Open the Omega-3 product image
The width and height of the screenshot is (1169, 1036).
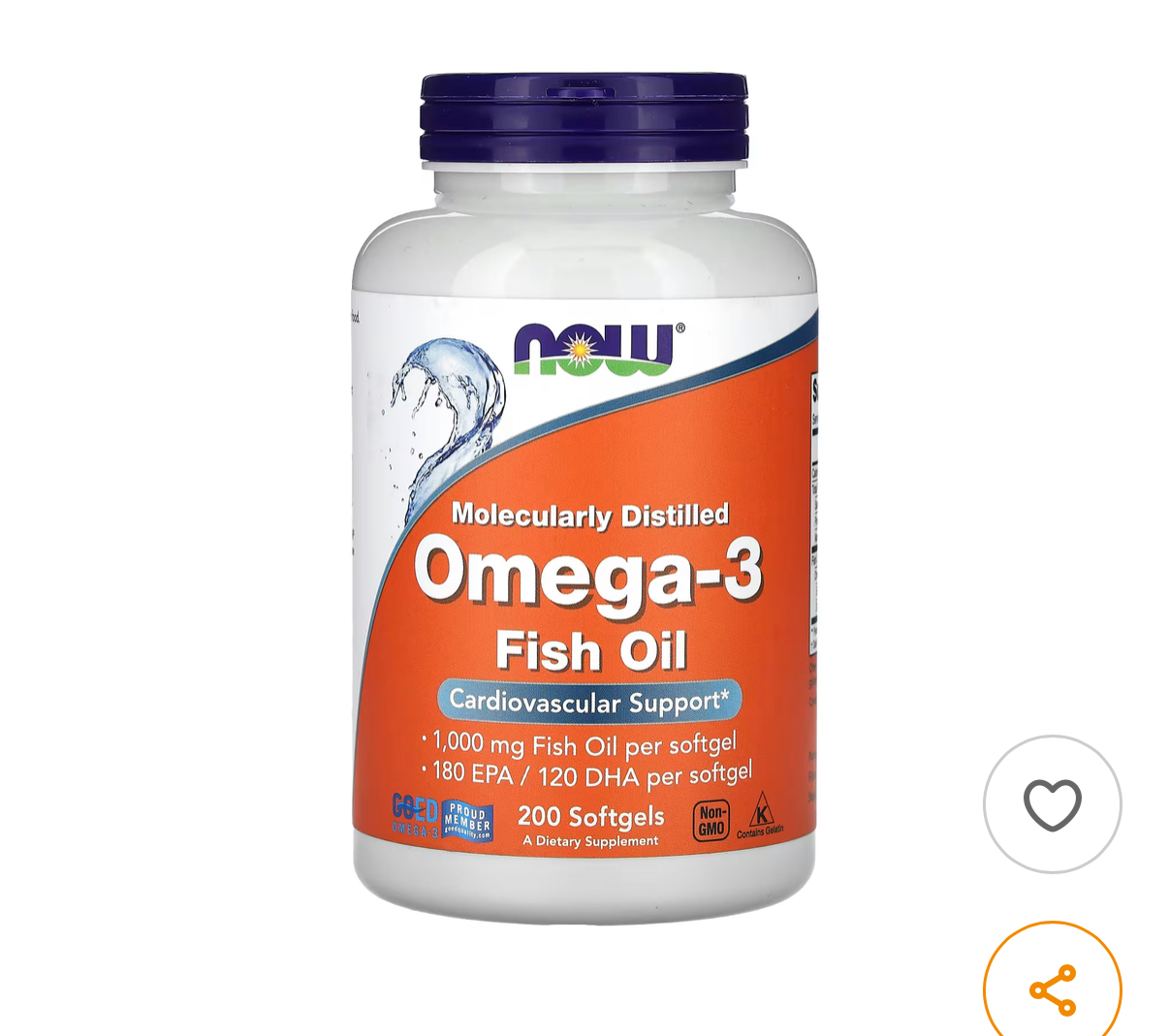tap(584, 499)
